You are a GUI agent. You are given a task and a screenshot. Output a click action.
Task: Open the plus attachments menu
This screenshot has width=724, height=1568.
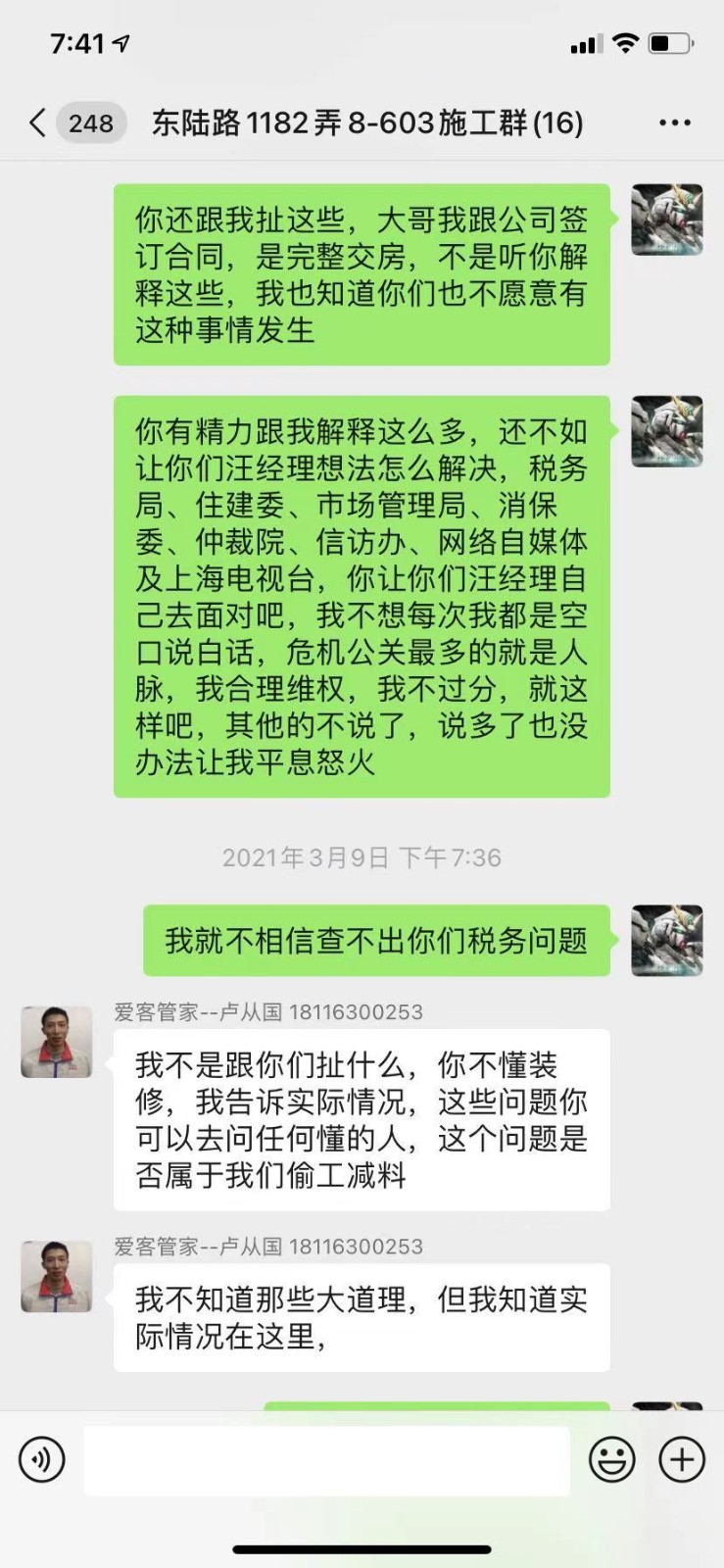682,1459
